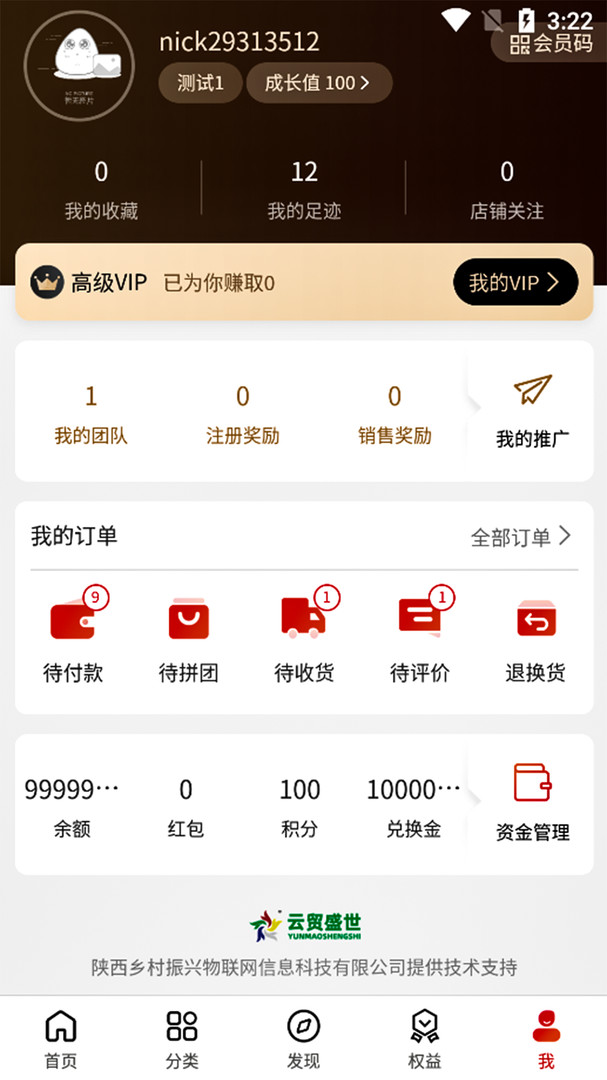The image size is (607, 1080).
Task: View 全部订单 all orders
Action: click(521, 537)
